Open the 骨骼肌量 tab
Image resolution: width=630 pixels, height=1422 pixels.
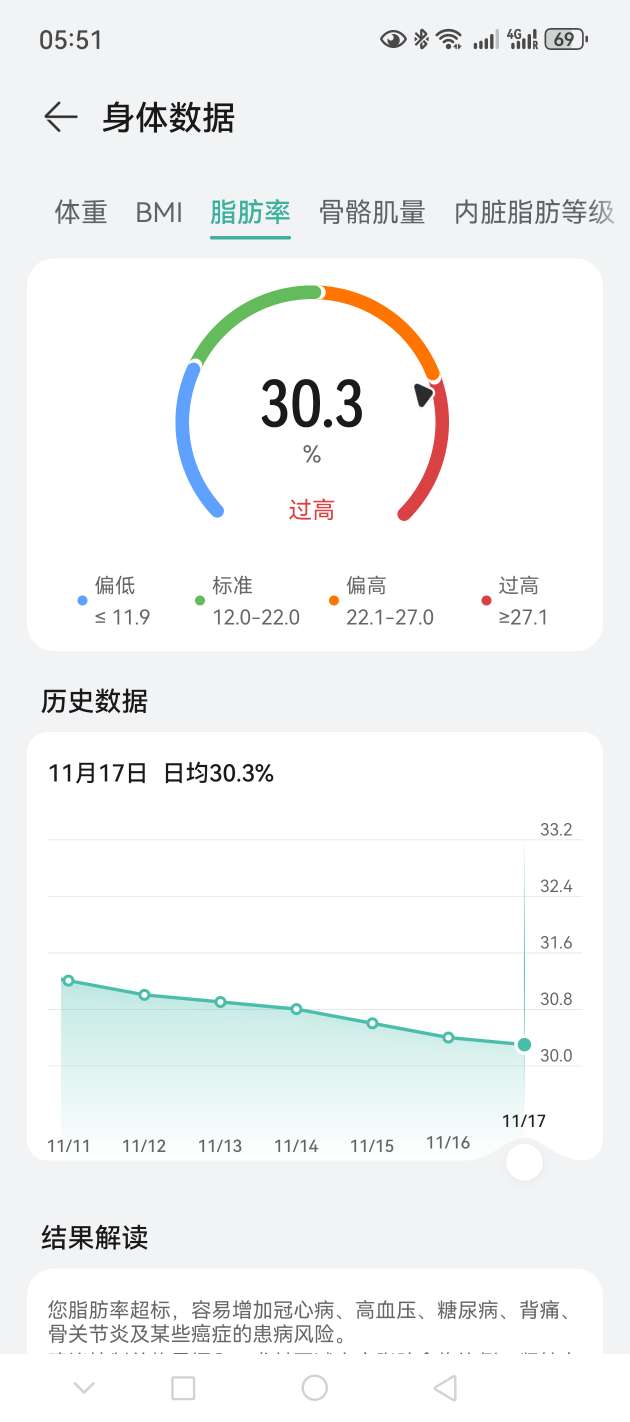point(372,212)
